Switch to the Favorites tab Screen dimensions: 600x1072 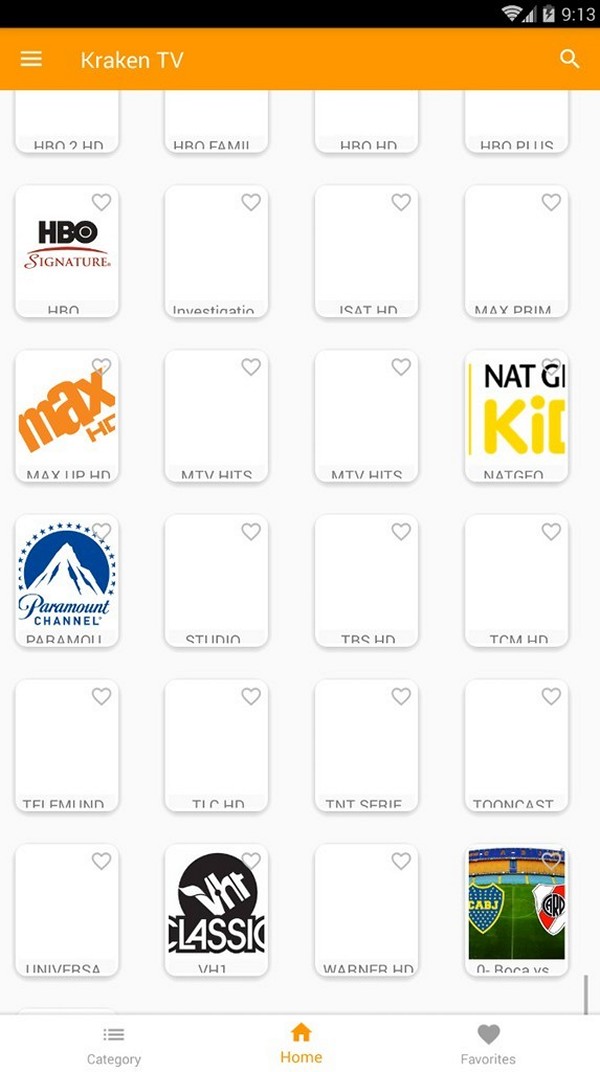[488, 1046]
